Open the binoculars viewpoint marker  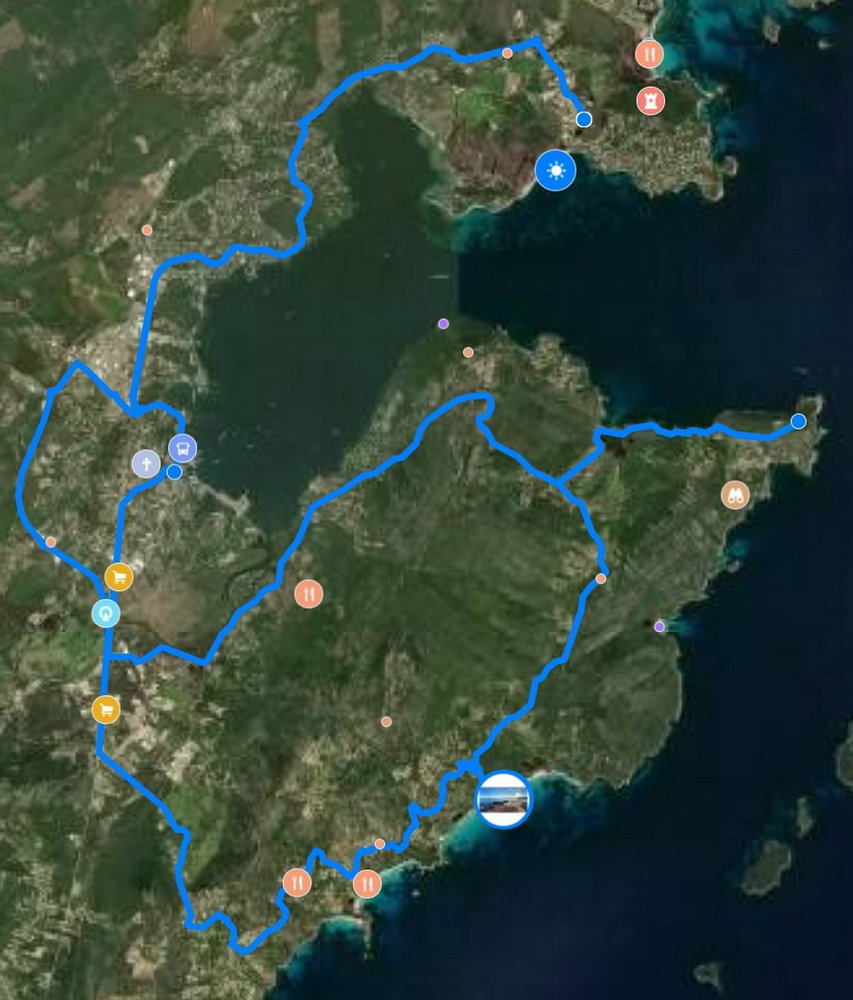(x=735, y=494)
